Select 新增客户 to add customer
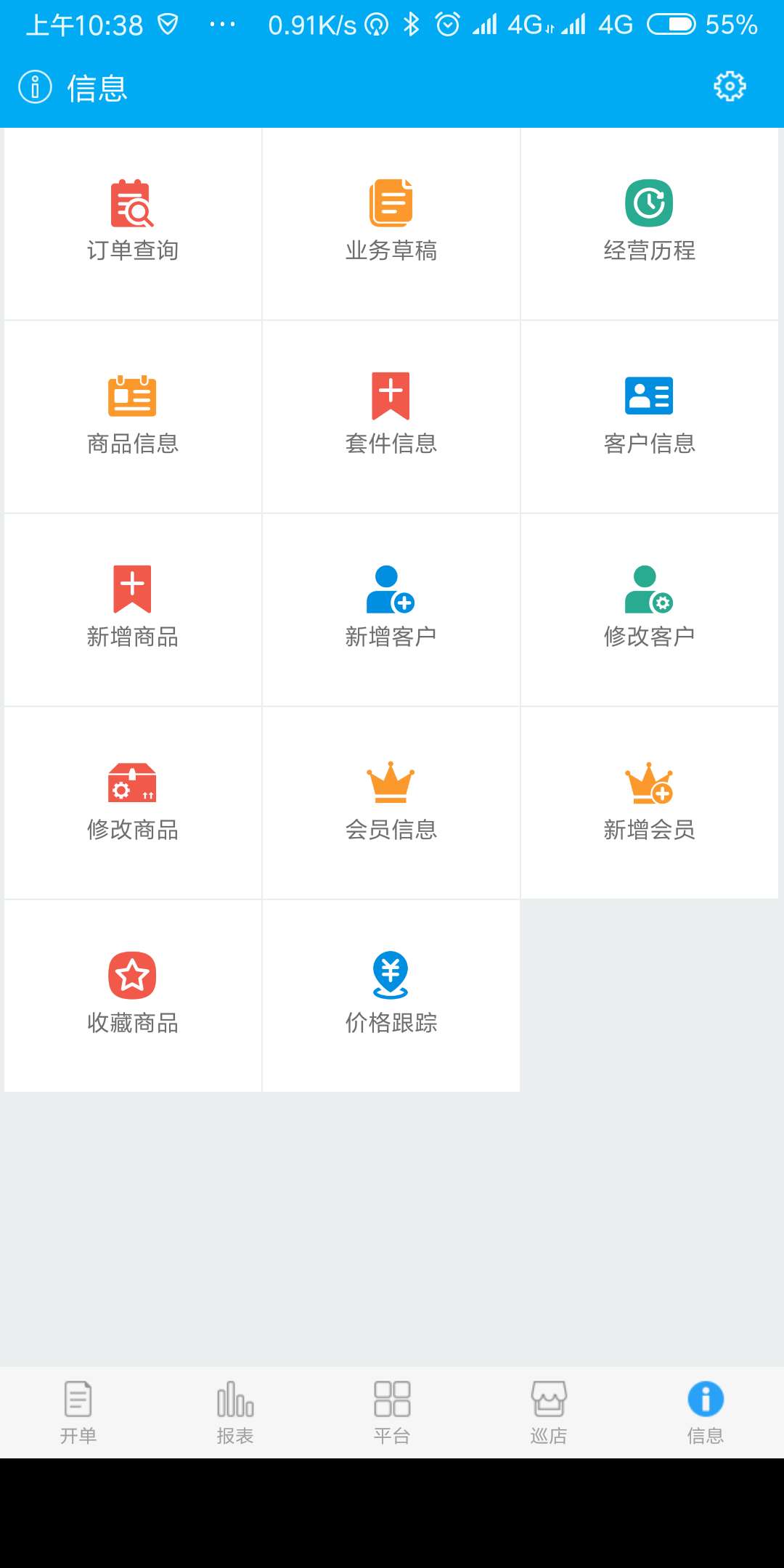This screenshot has width=784, height=1568. 391,608
